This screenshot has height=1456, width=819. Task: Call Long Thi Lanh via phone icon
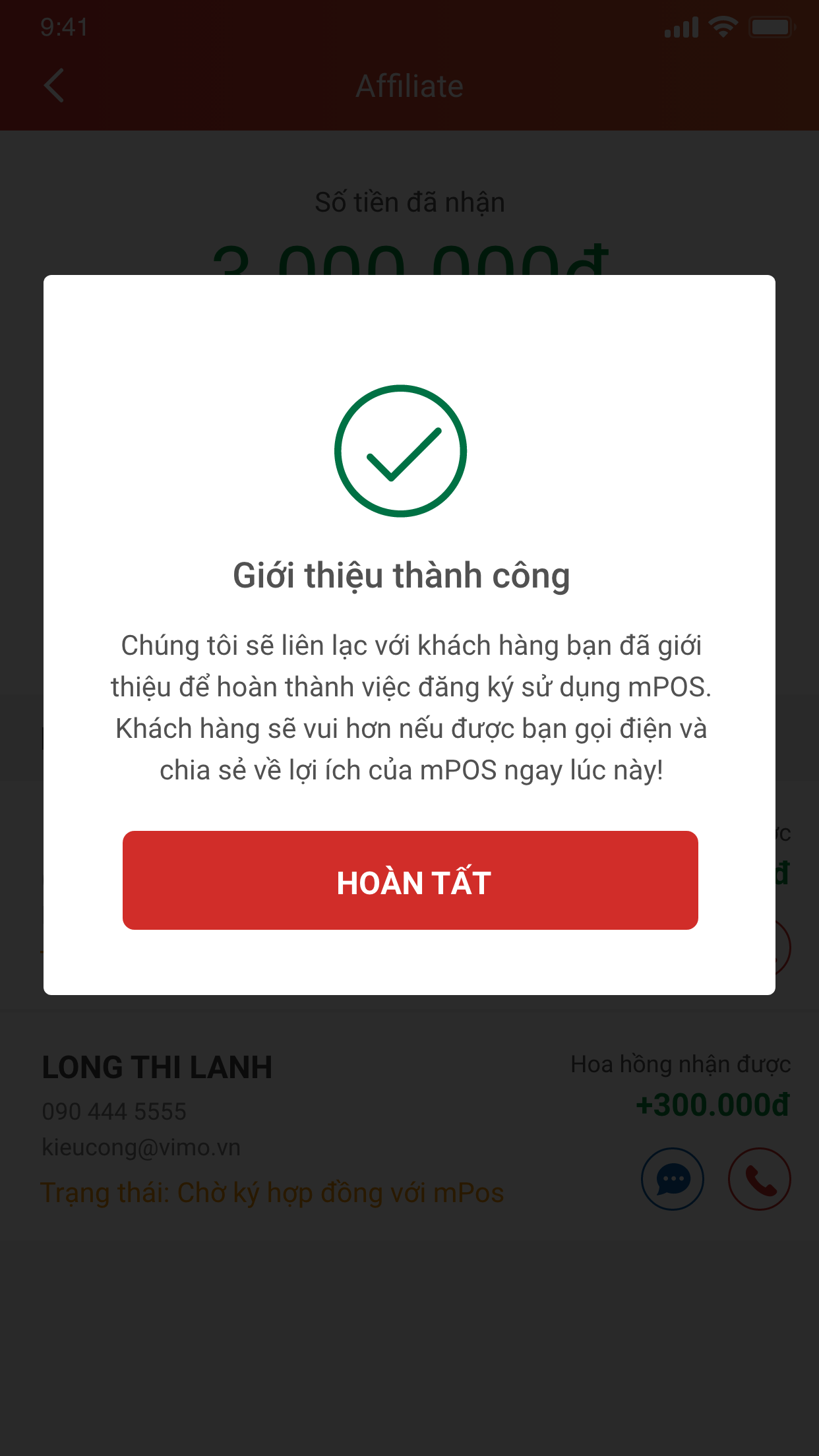point(759,1179)
